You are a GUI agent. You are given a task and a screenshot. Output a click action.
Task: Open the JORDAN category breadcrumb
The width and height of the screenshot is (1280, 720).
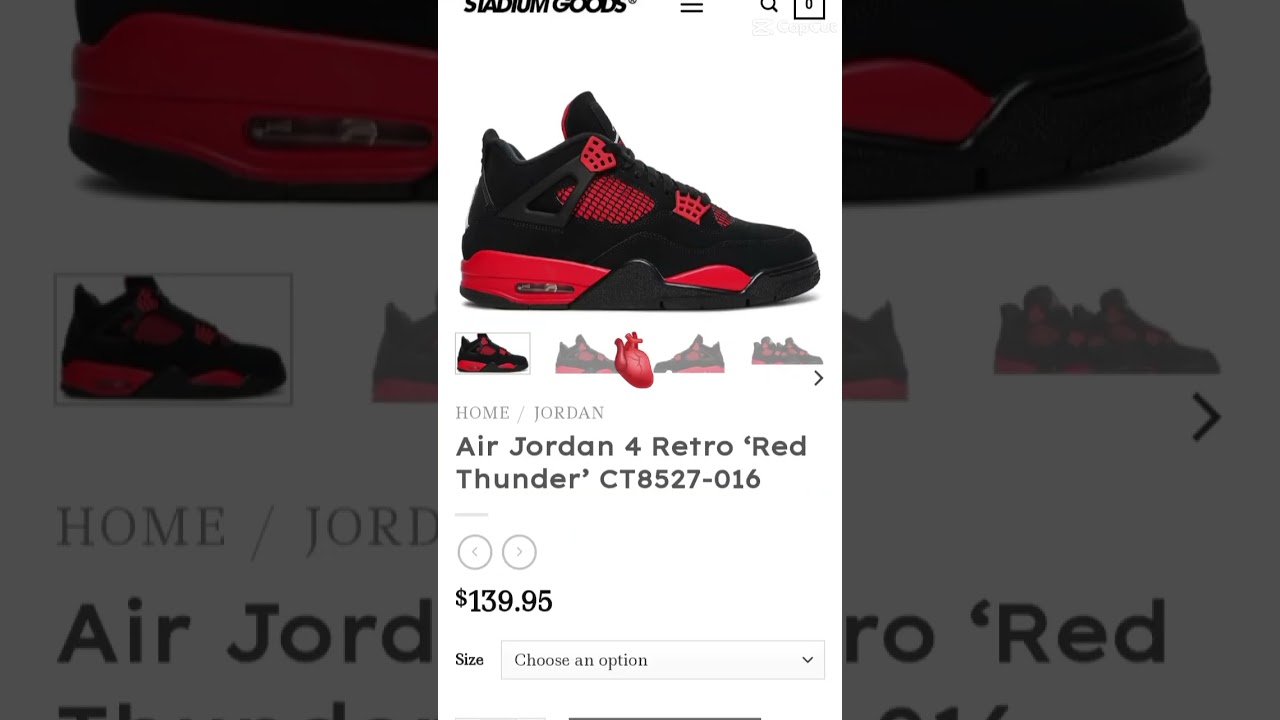click(x=569, y=413)
